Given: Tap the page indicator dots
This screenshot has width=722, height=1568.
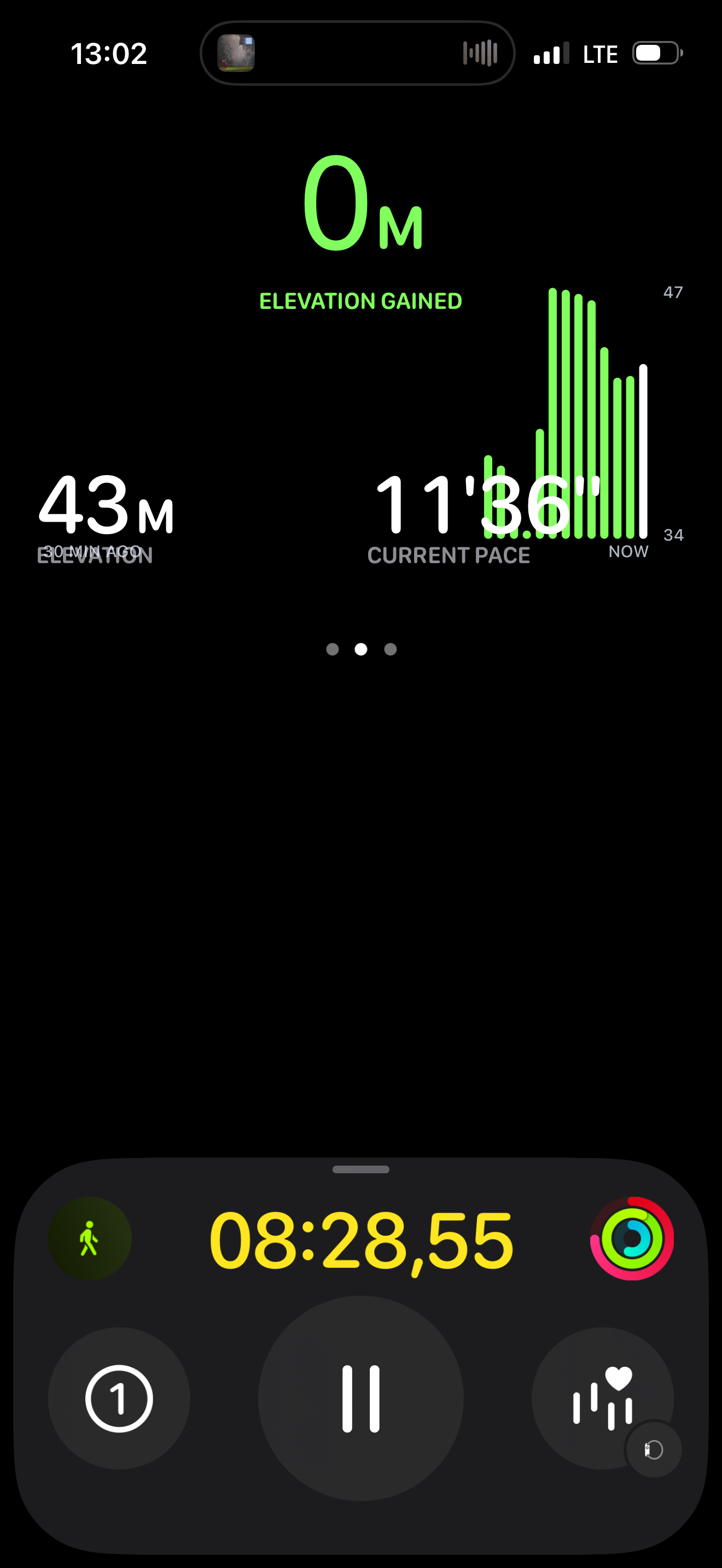Looking at the screenshot, I should [x=361, y=650].
